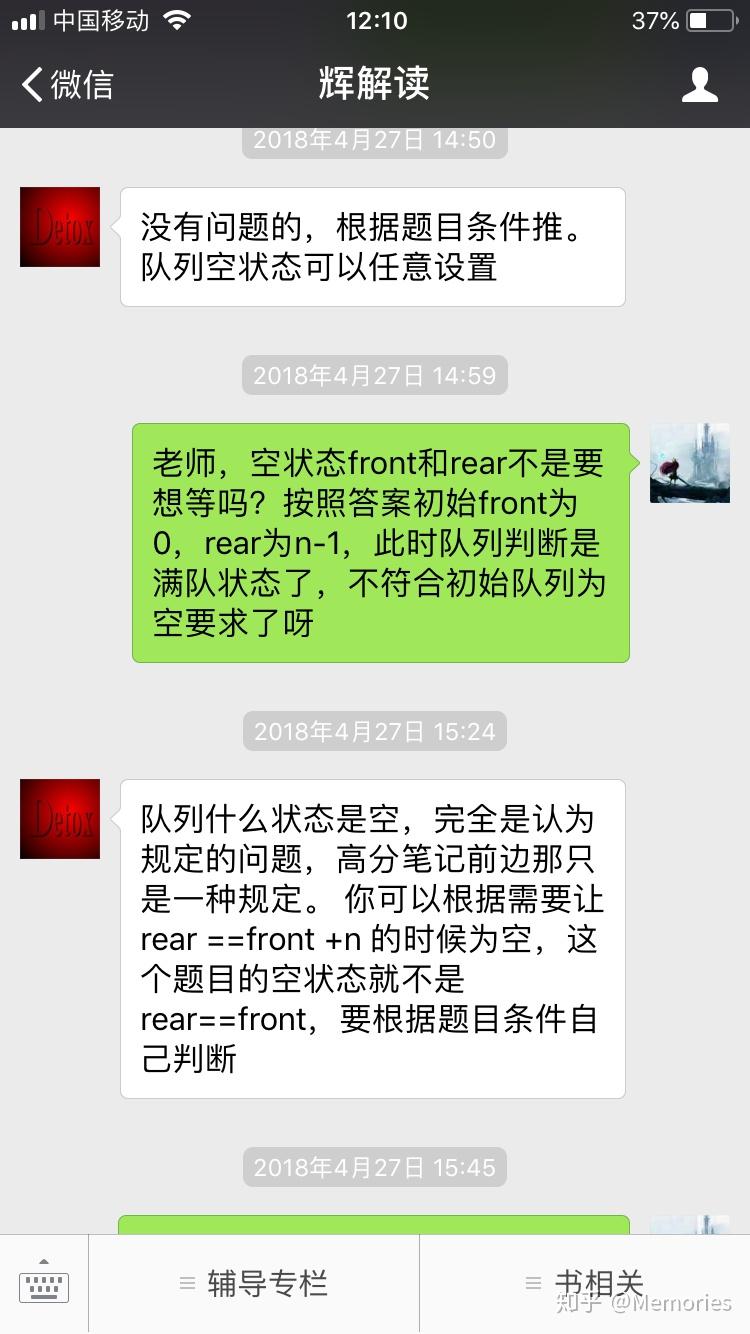Image resolution: width=750 pixels, height=1334 pixels.
Task: Tap your own avatar next to the green message
Action: coord(689,463)
